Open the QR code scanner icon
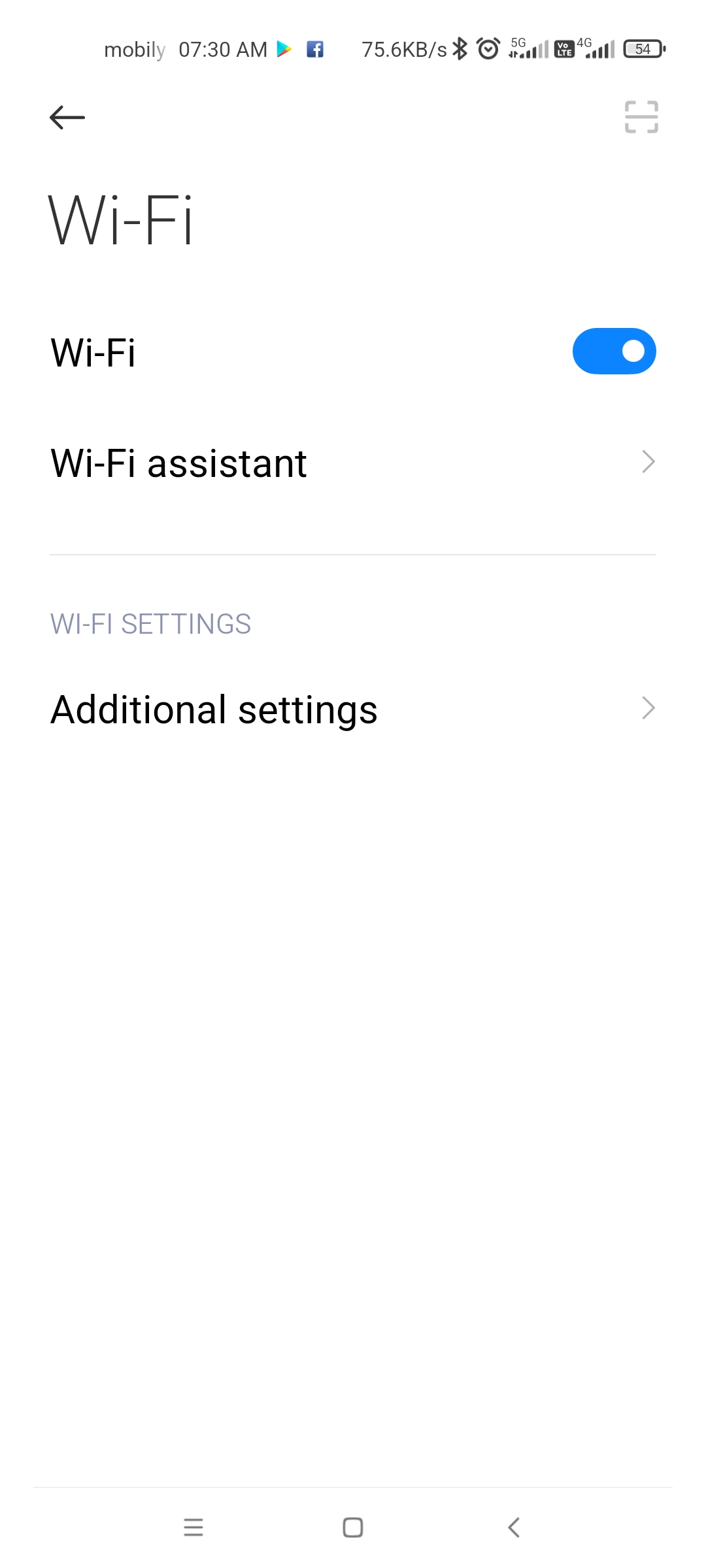 (641, 117)
